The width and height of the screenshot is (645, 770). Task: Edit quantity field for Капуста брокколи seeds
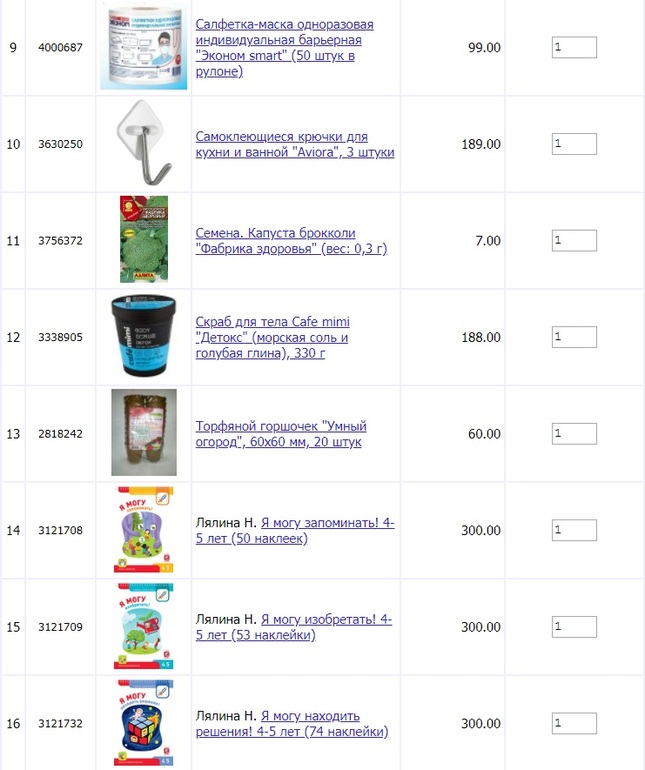[x=574, y=240]
